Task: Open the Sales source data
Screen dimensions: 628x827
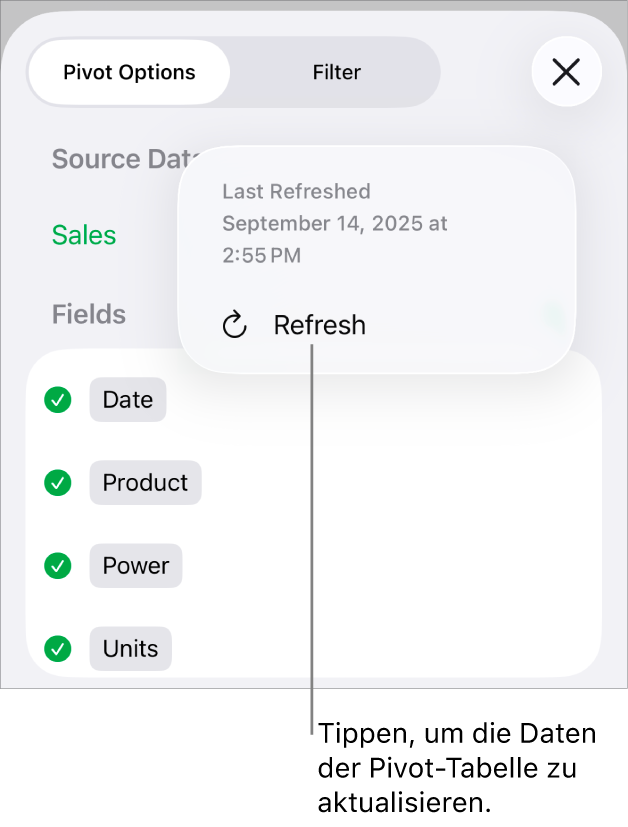Action: [x=84, y=235]
